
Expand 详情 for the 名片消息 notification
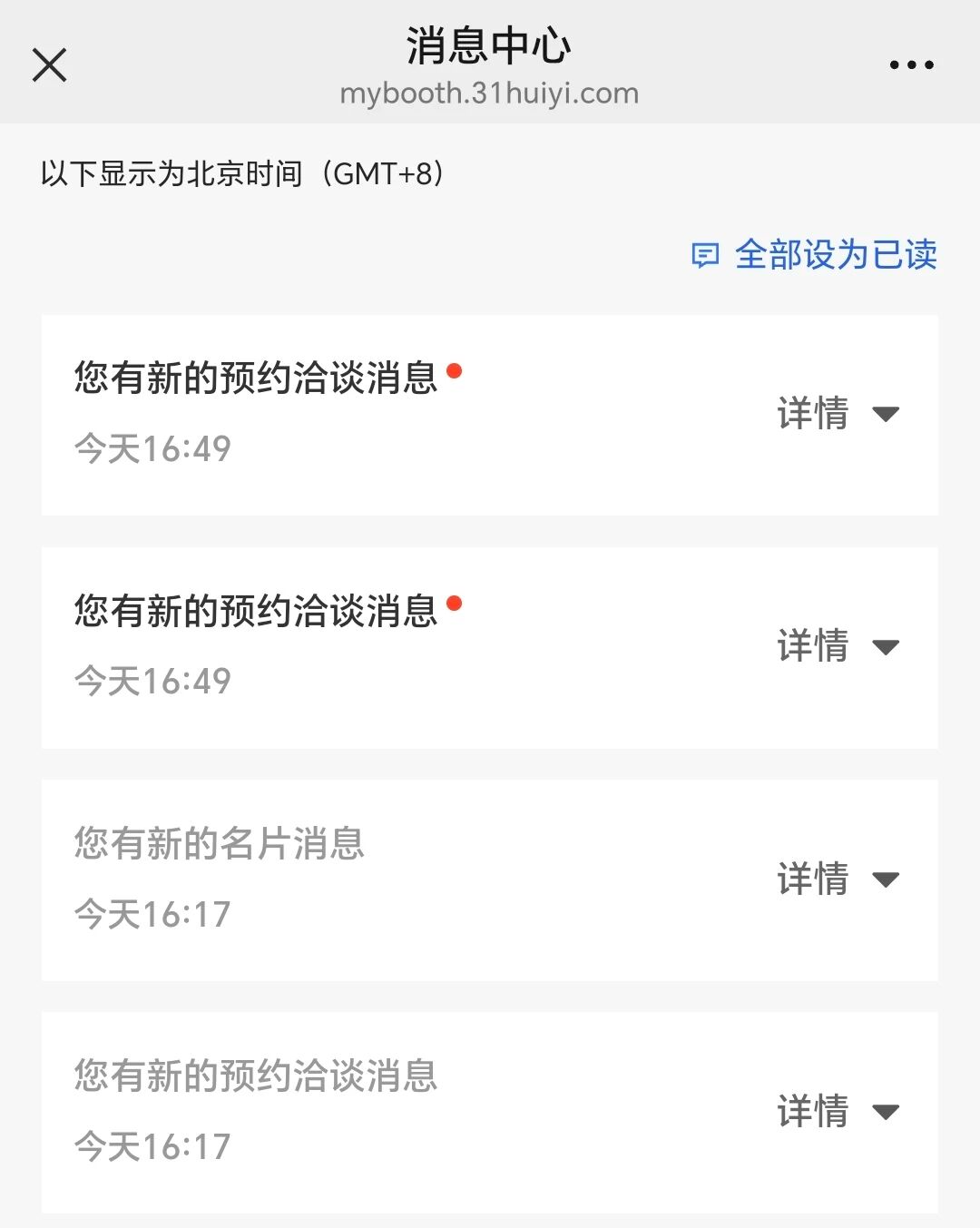837,879
